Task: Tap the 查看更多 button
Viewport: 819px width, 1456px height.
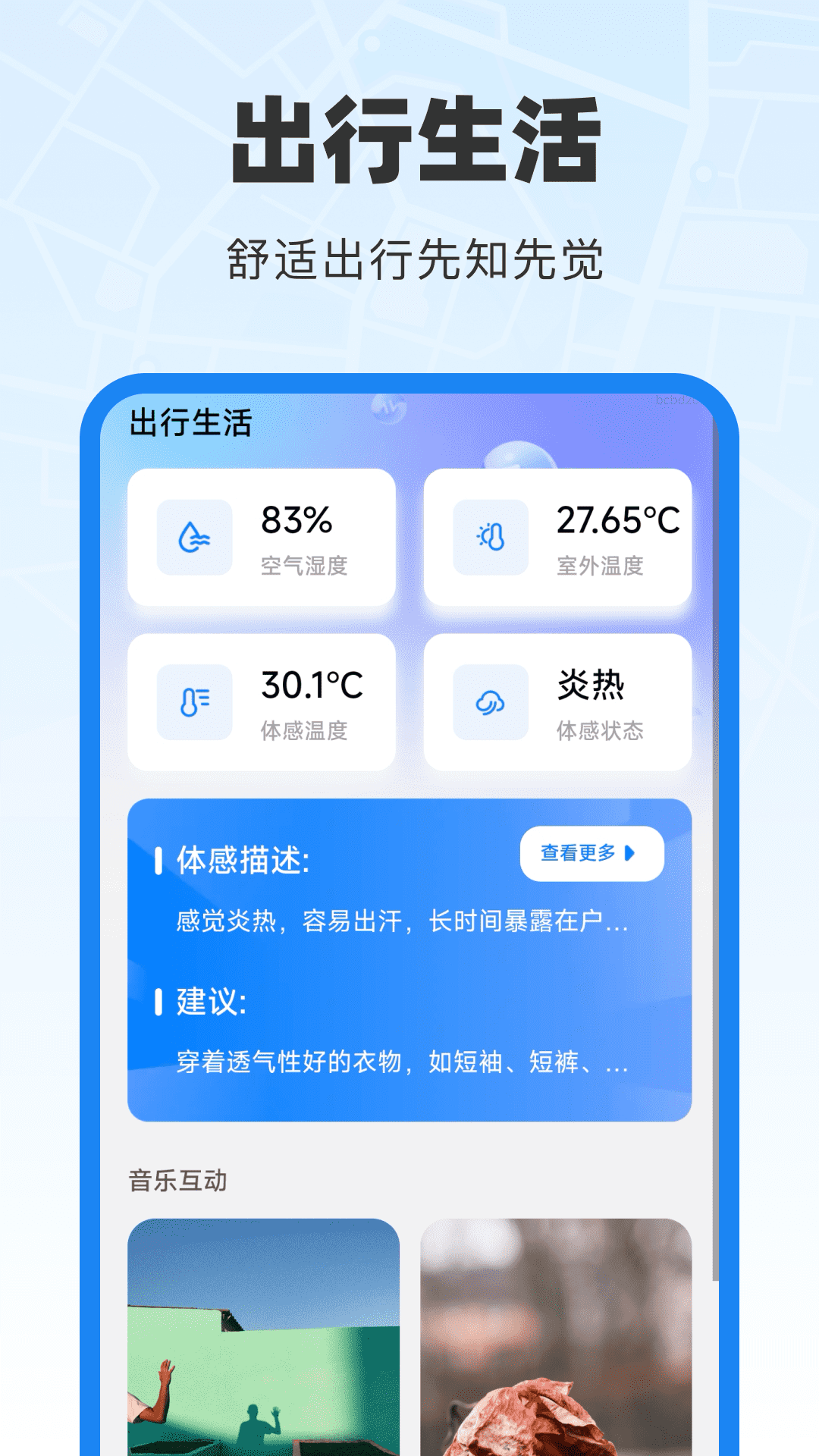Action: (591, 854)
